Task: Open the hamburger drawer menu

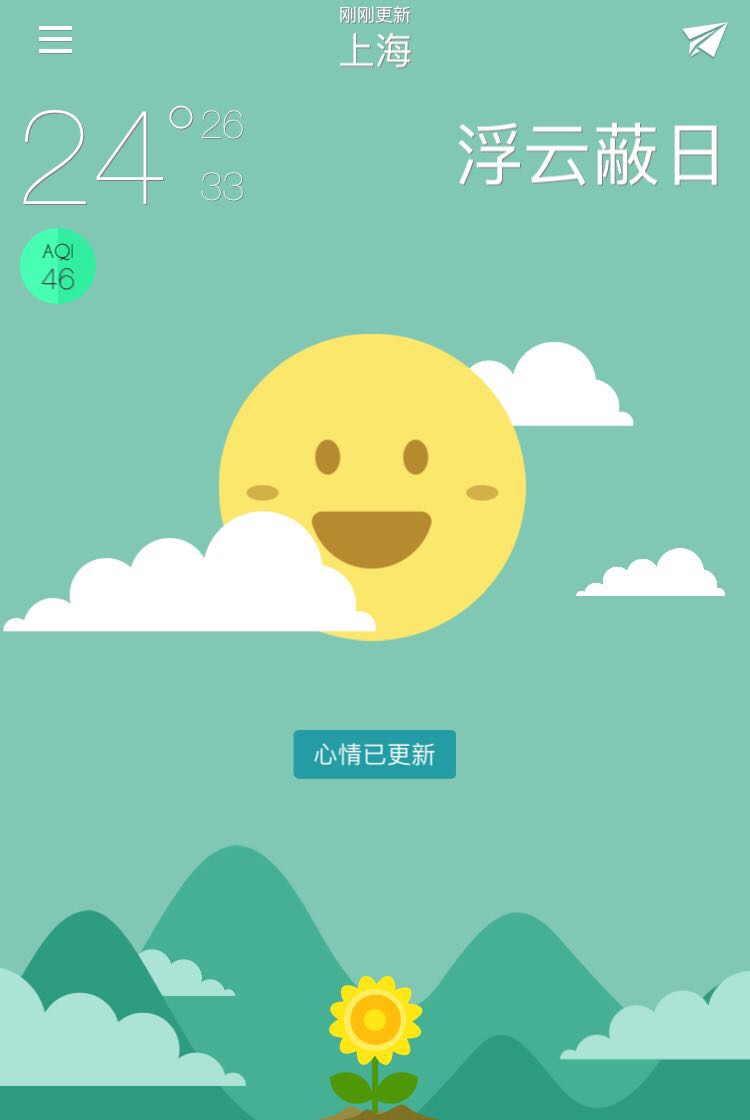Action: (55, 39)
